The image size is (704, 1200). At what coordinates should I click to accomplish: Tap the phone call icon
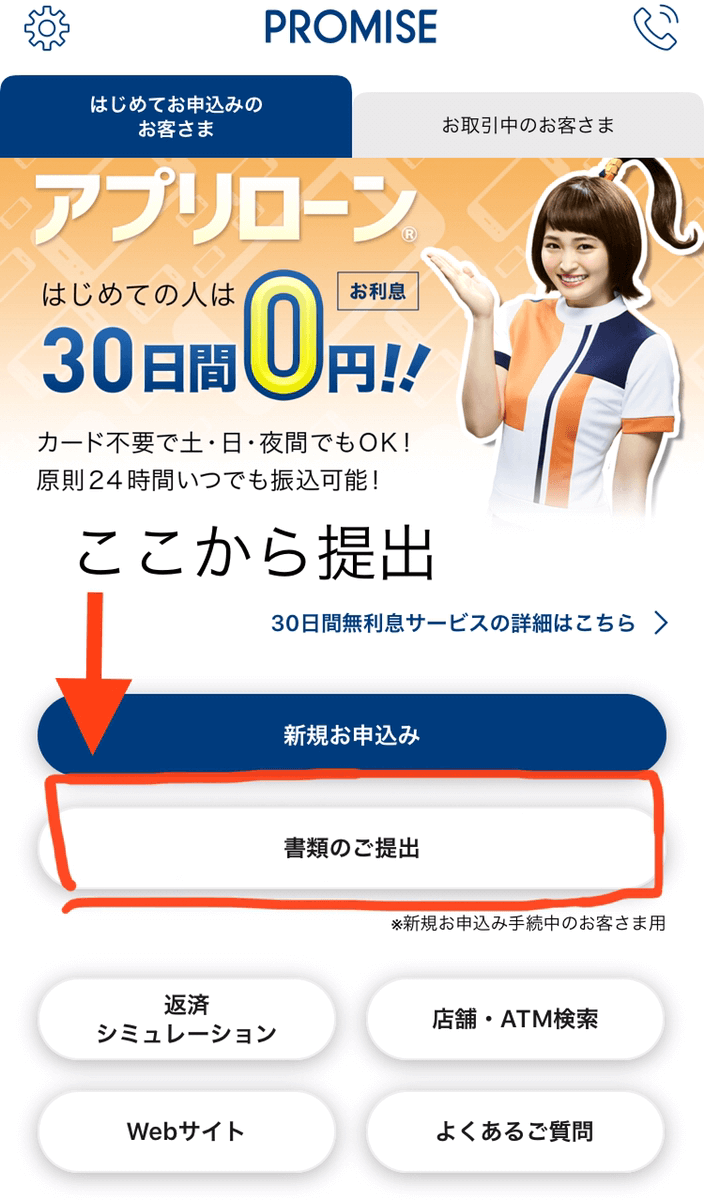point(655,28)
